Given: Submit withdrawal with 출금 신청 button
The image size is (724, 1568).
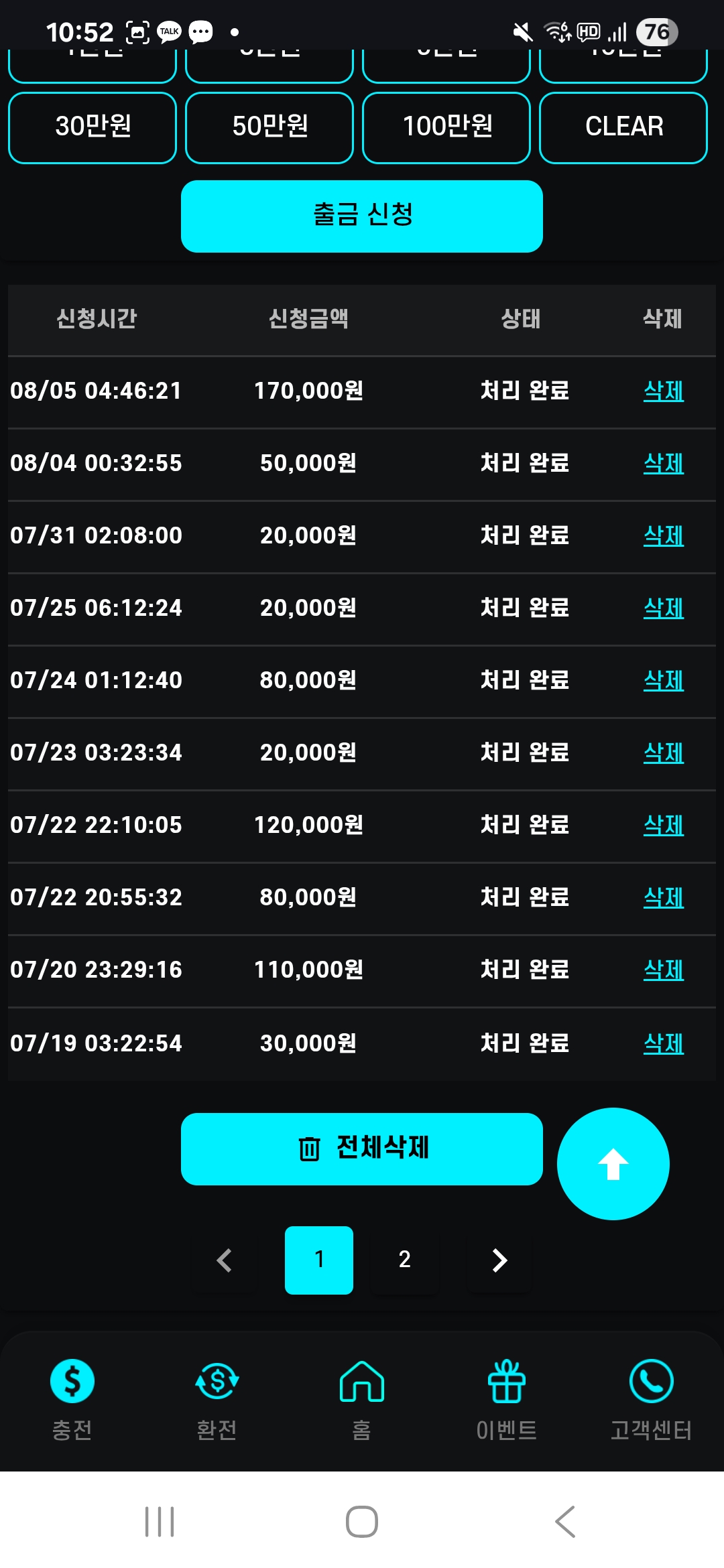Looking at the screenshot, I should click(x=362, y=216).
